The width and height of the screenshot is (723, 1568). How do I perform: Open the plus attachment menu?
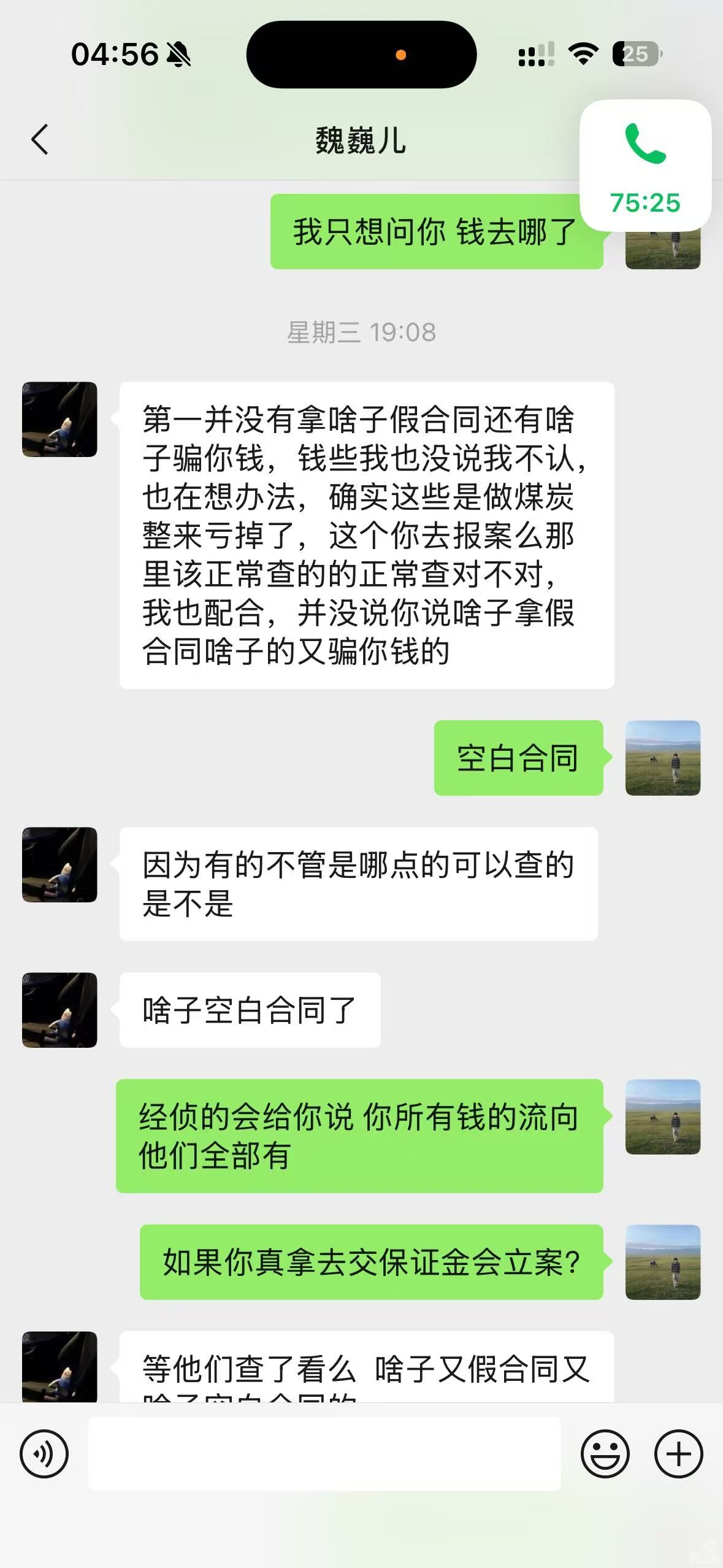click(678, 1453)
